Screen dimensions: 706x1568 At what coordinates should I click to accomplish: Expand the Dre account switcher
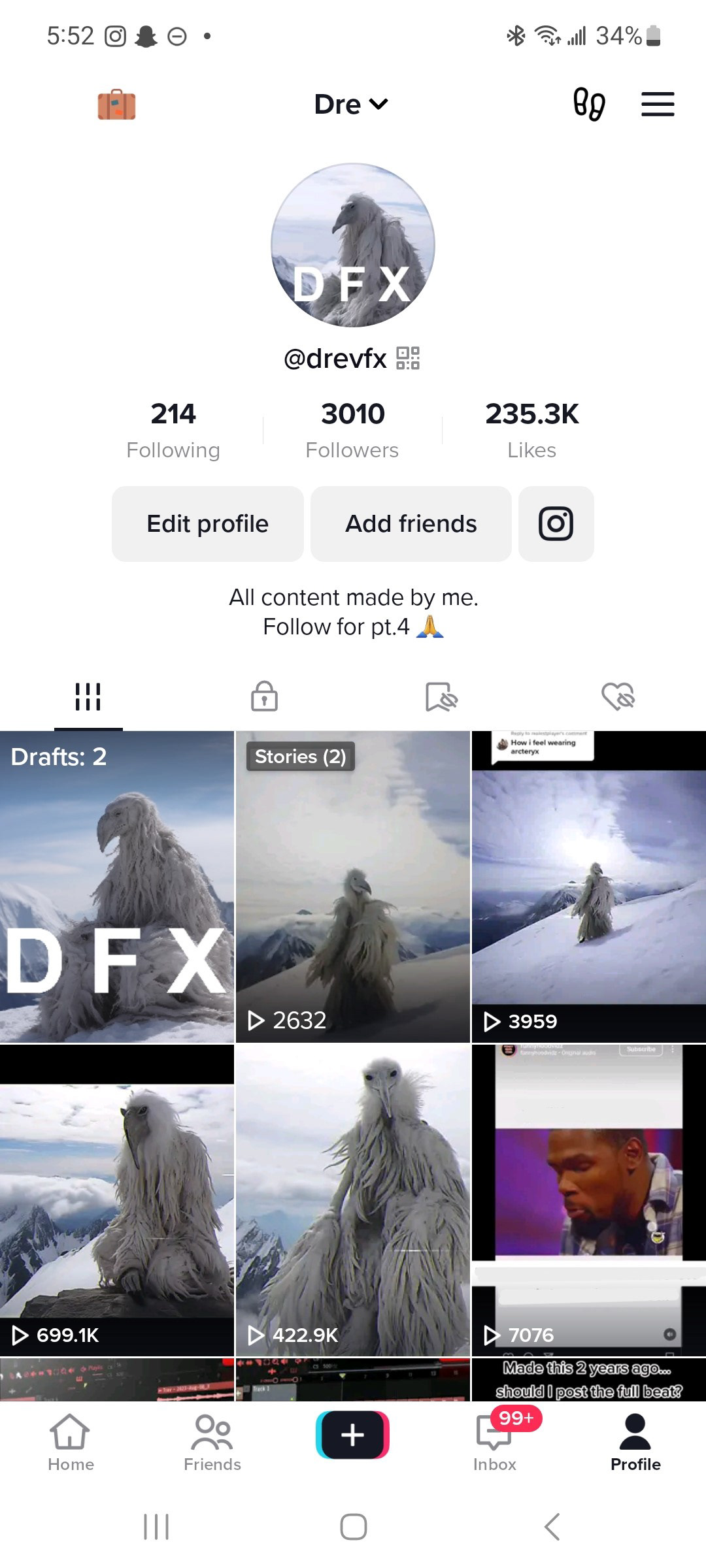click(351, 105)
